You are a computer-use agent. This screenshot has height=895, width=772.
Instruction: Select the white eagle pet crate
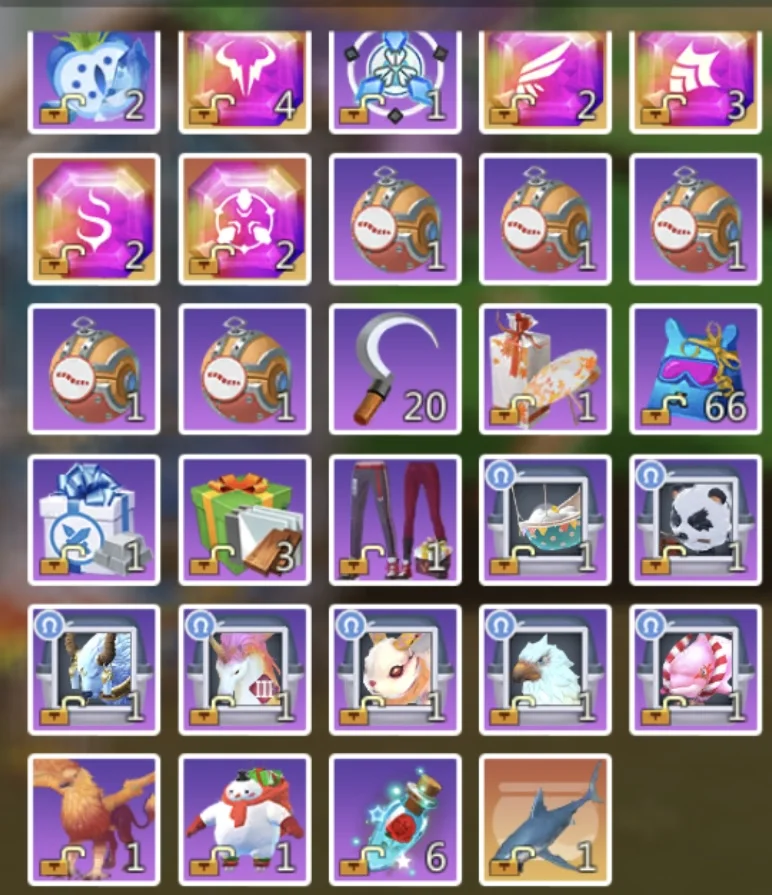[545, 669]
